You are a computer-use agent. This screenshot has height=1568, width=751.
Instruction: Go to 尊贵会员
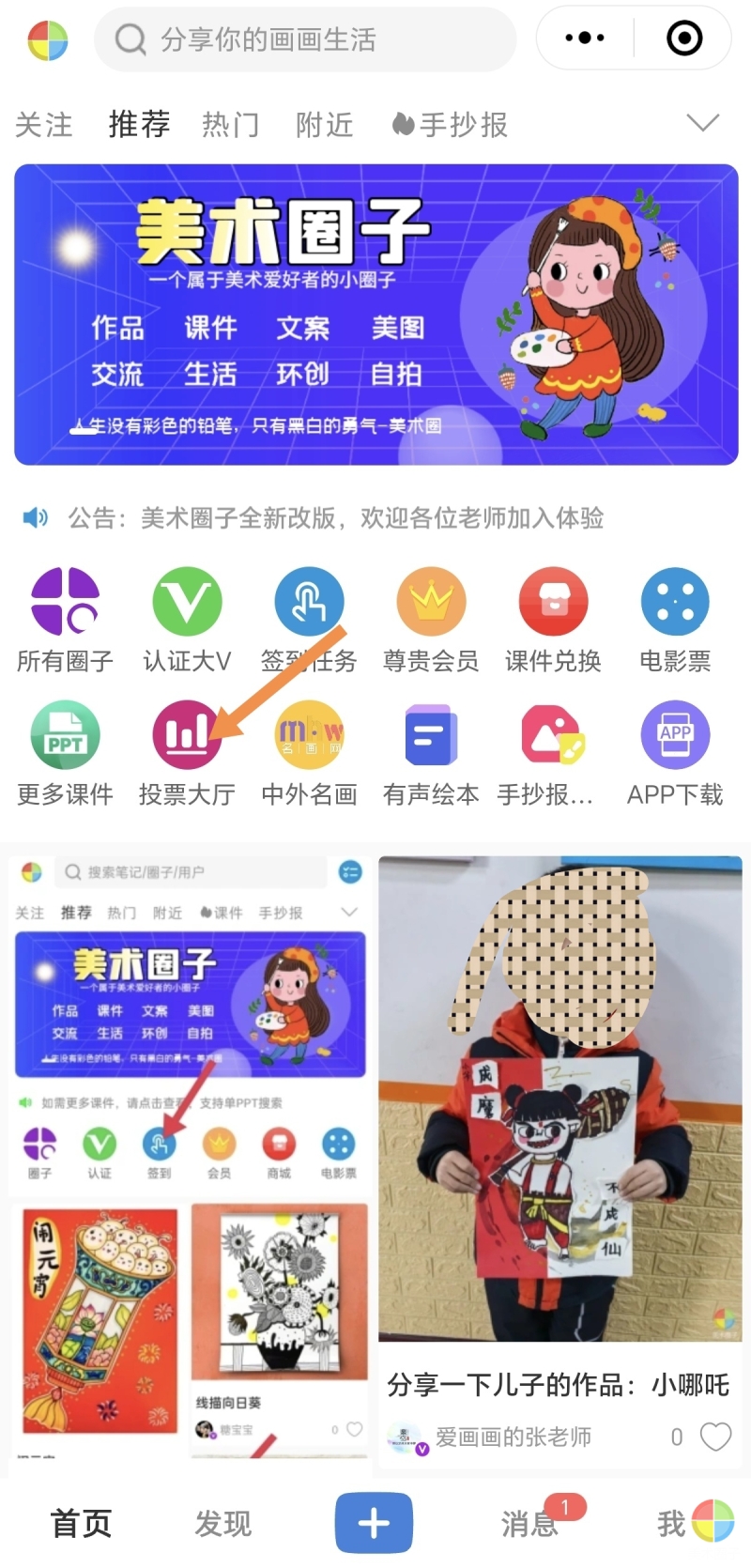(431, 620)
